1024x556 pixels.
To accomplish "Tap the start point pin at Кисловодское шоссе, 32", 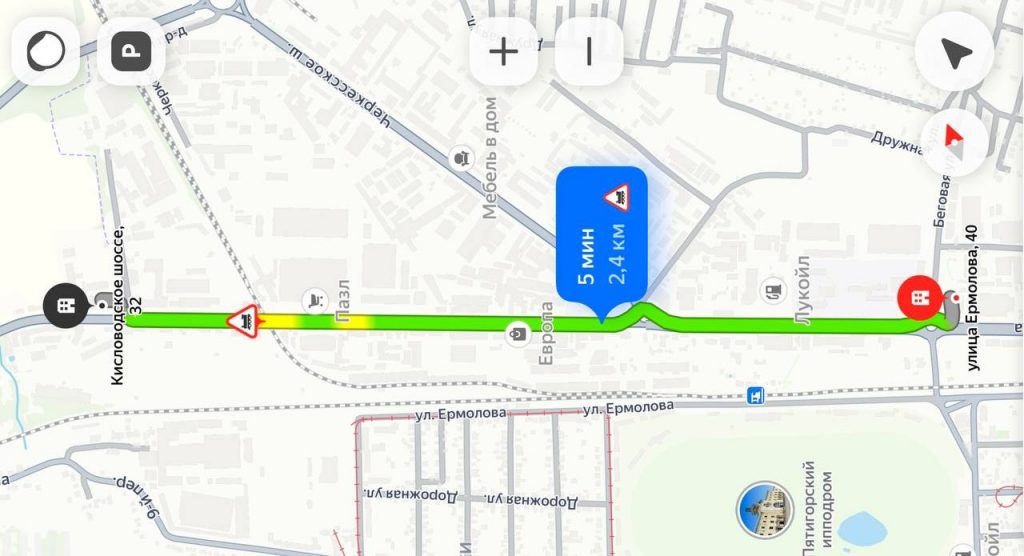I will (x=65, y=304).
